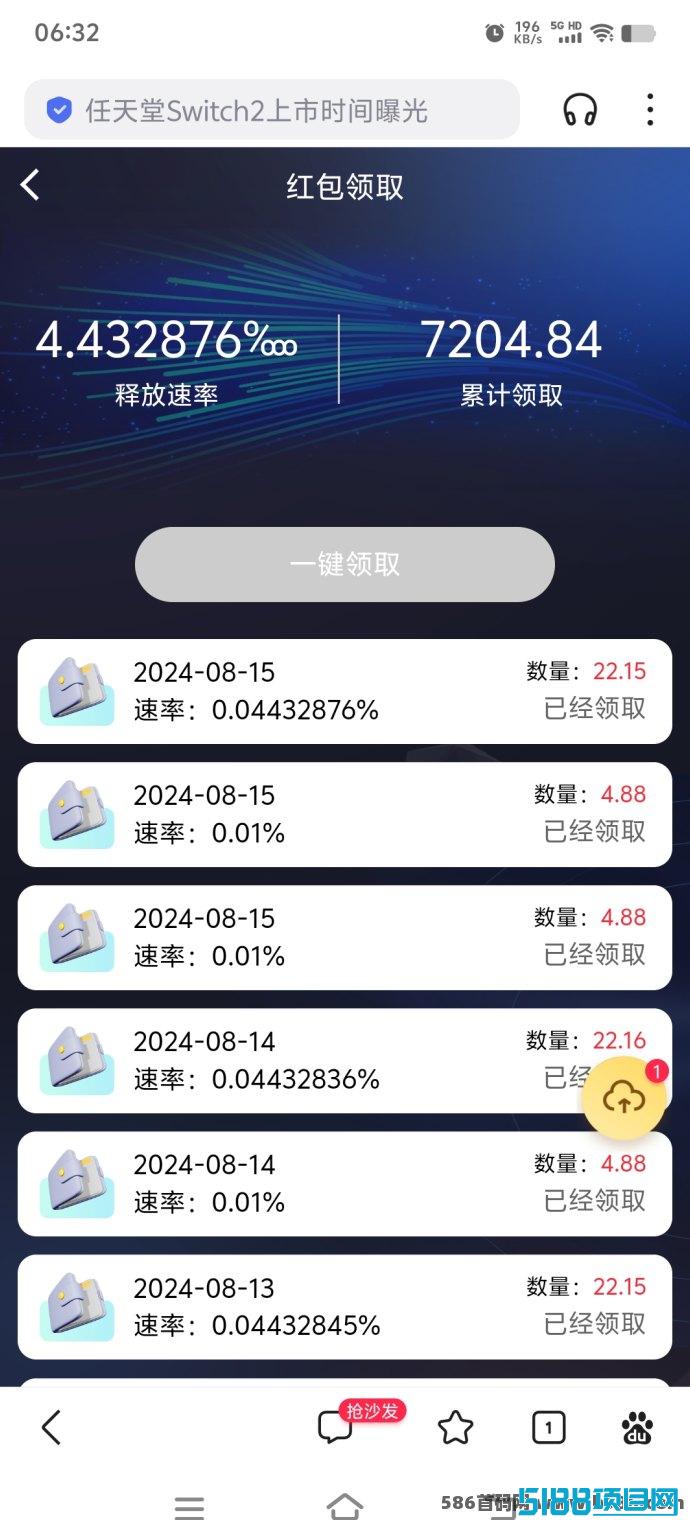This screenshot has width=690, height=1520.
Task: Go to the phone home screen
Action: point(345,1505)
